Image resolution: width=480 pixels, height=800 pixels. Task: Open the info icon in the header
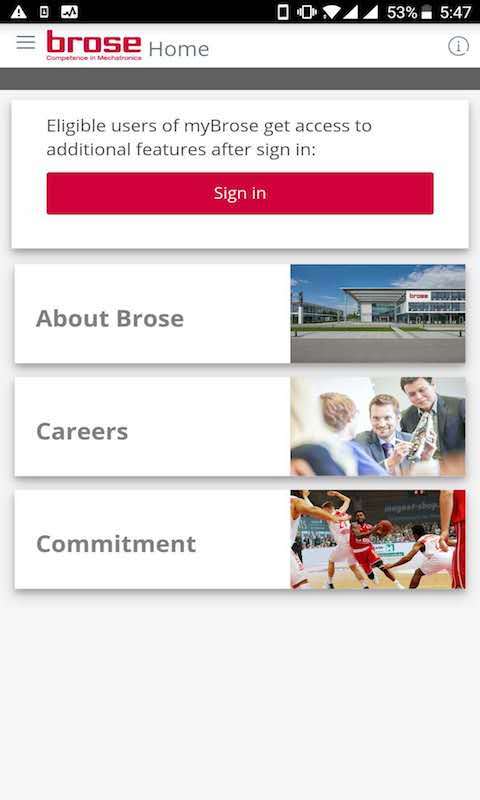[x=458, y=46]
